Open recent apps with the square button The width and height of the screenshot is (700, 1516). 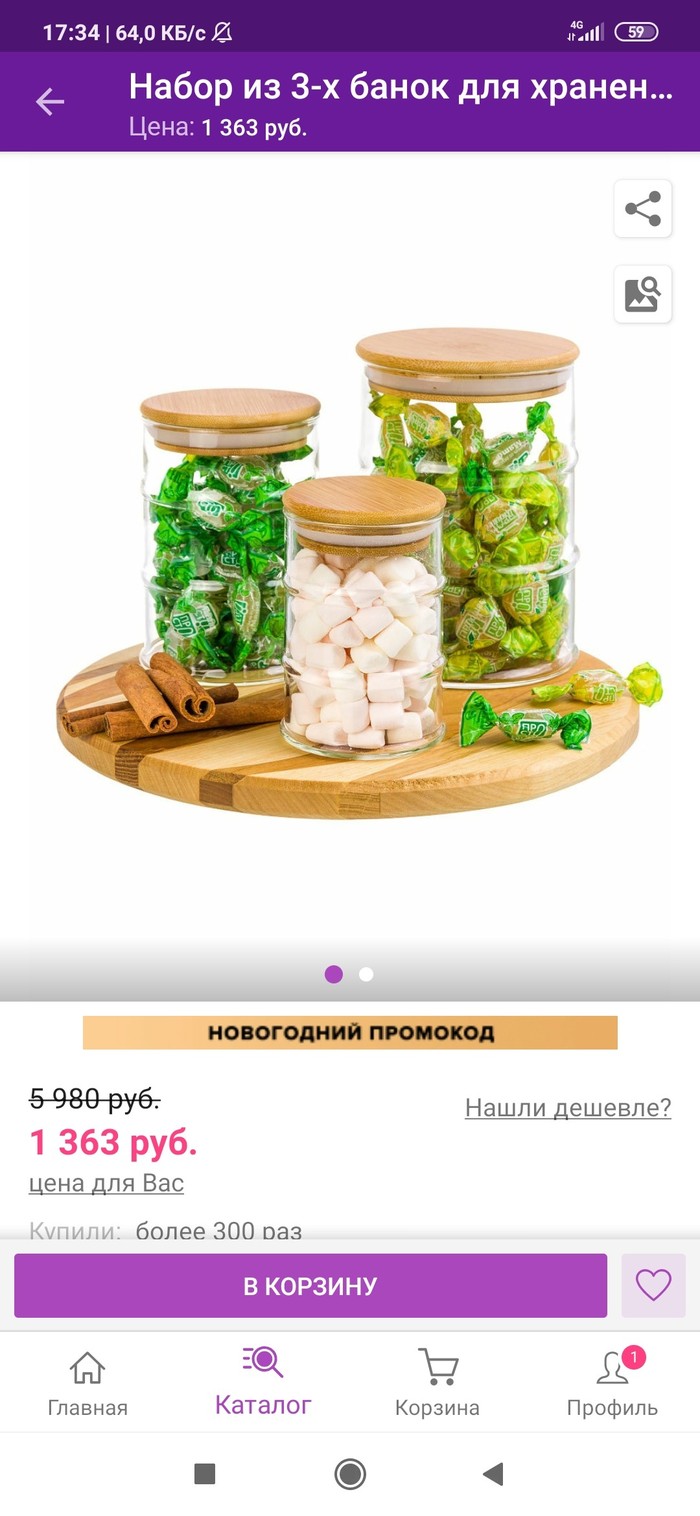(205, 1473)
